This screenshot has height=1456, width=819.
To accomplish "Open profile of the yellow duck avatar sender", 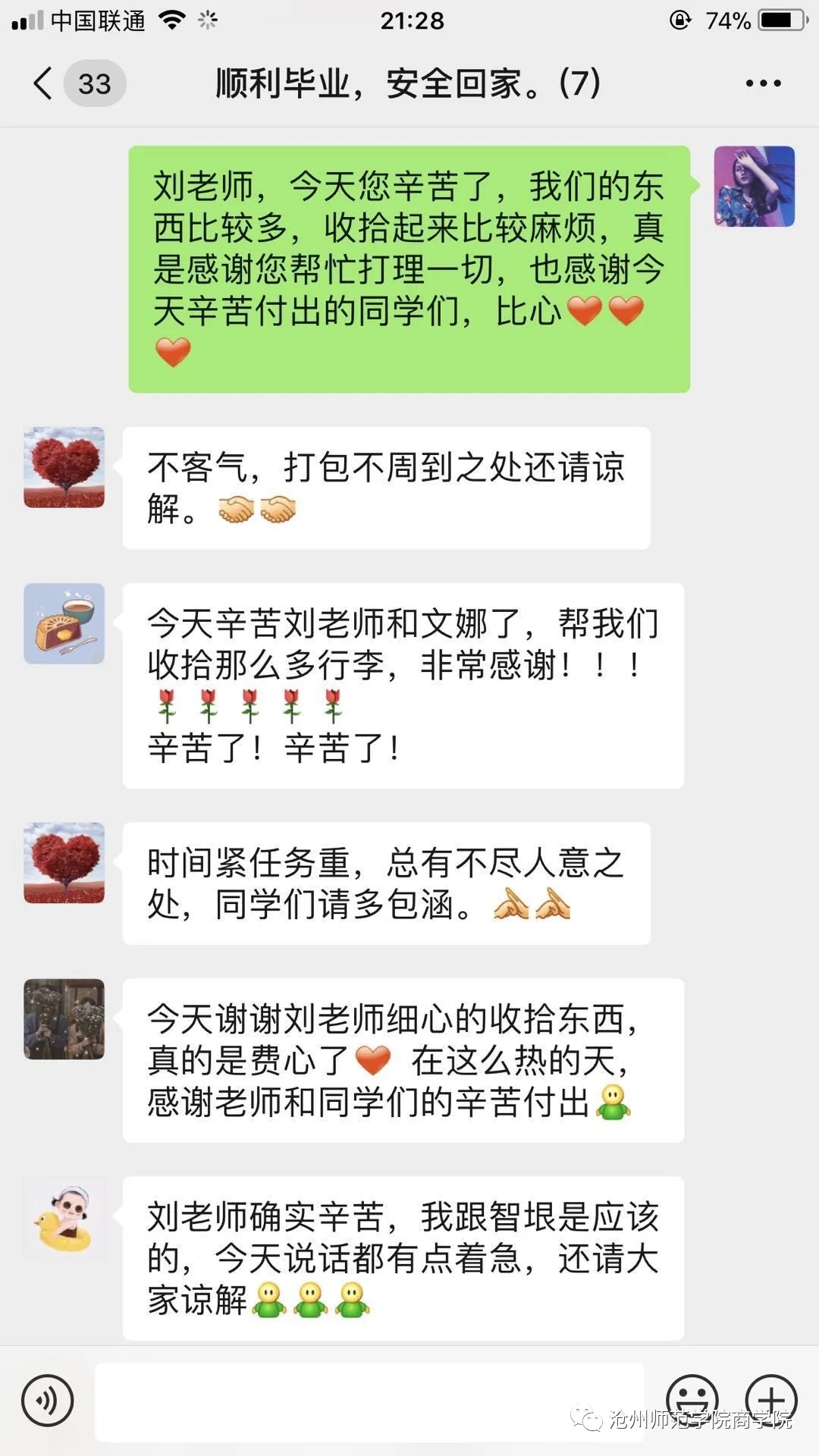I will pos(64,1218).
